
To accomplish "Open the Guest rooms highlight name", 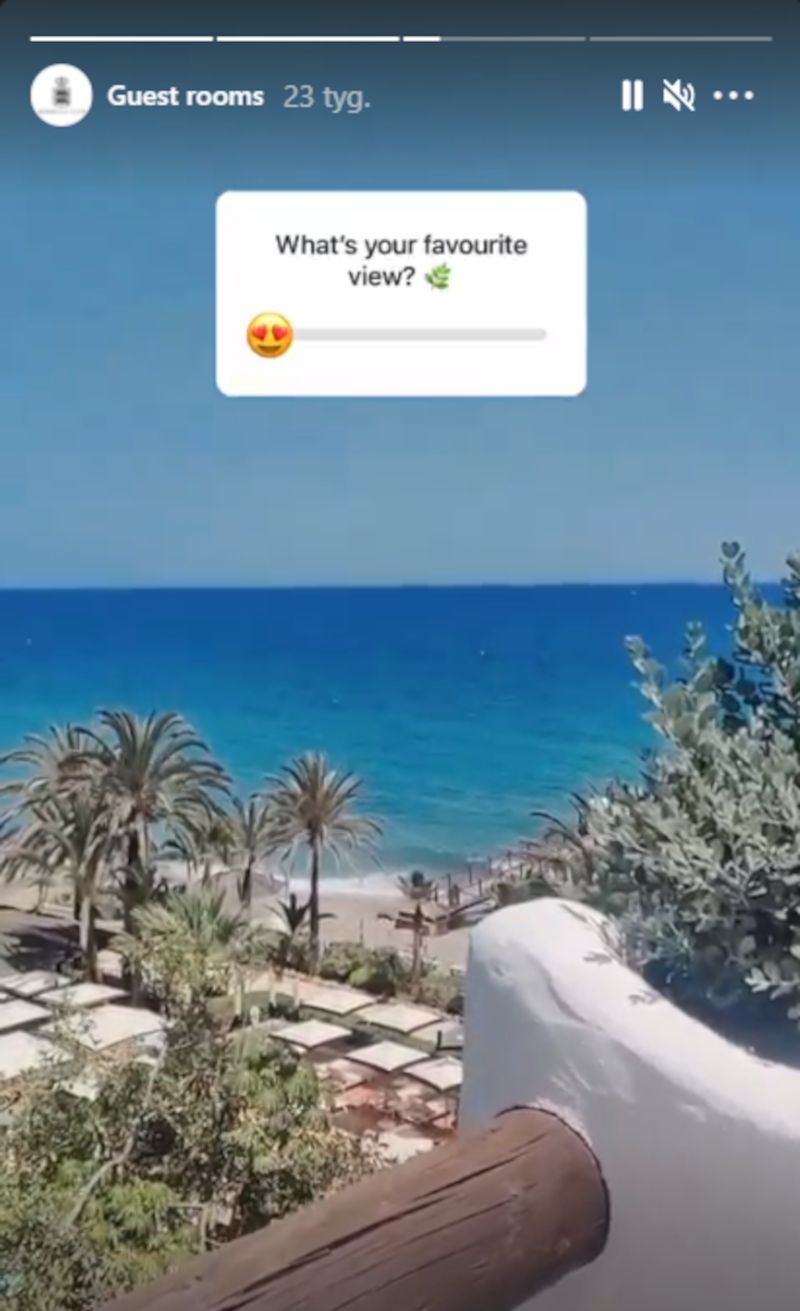I will pyautogui.click(x=185, y=96).
